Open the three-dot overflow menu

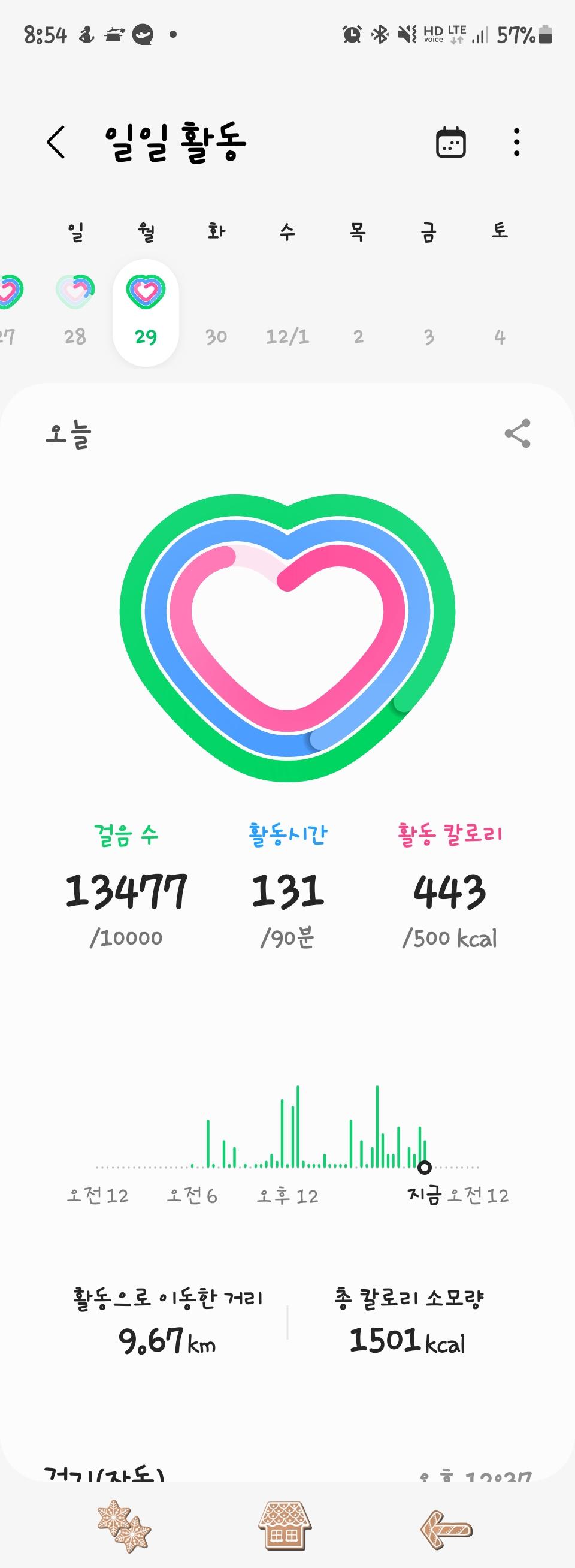click(x=516, y=143)
